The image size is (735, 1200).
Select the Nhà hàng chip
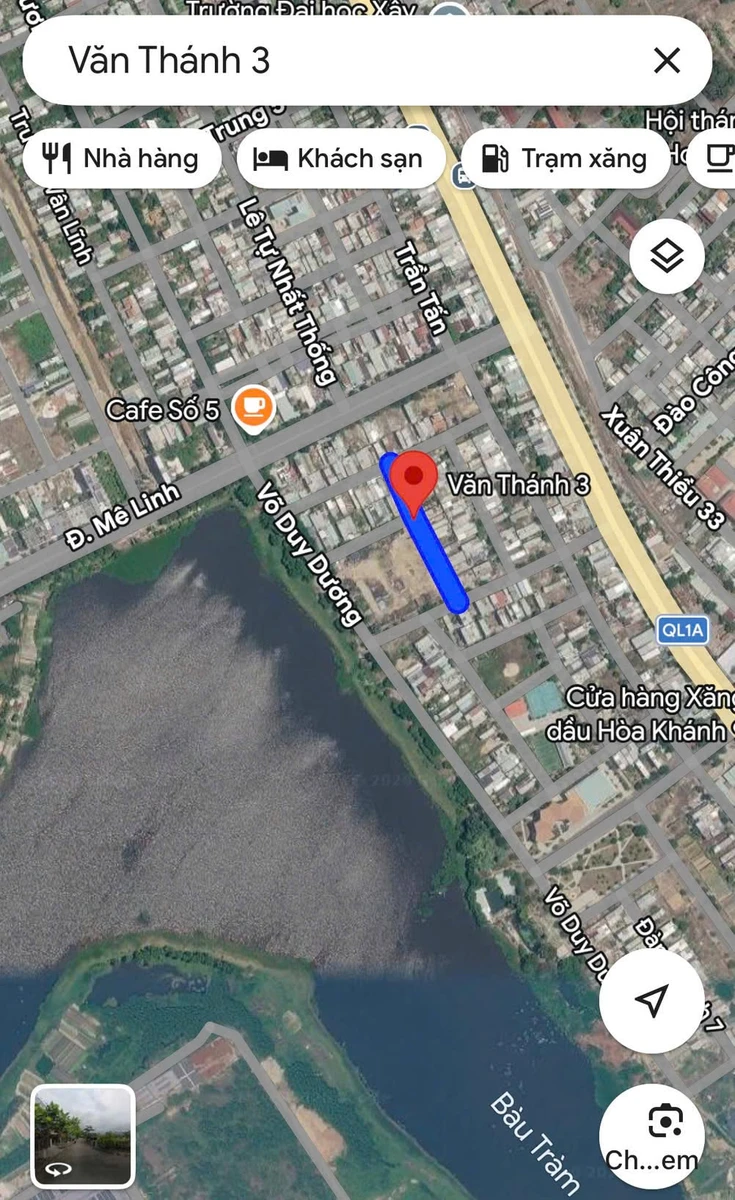point(121,158)
